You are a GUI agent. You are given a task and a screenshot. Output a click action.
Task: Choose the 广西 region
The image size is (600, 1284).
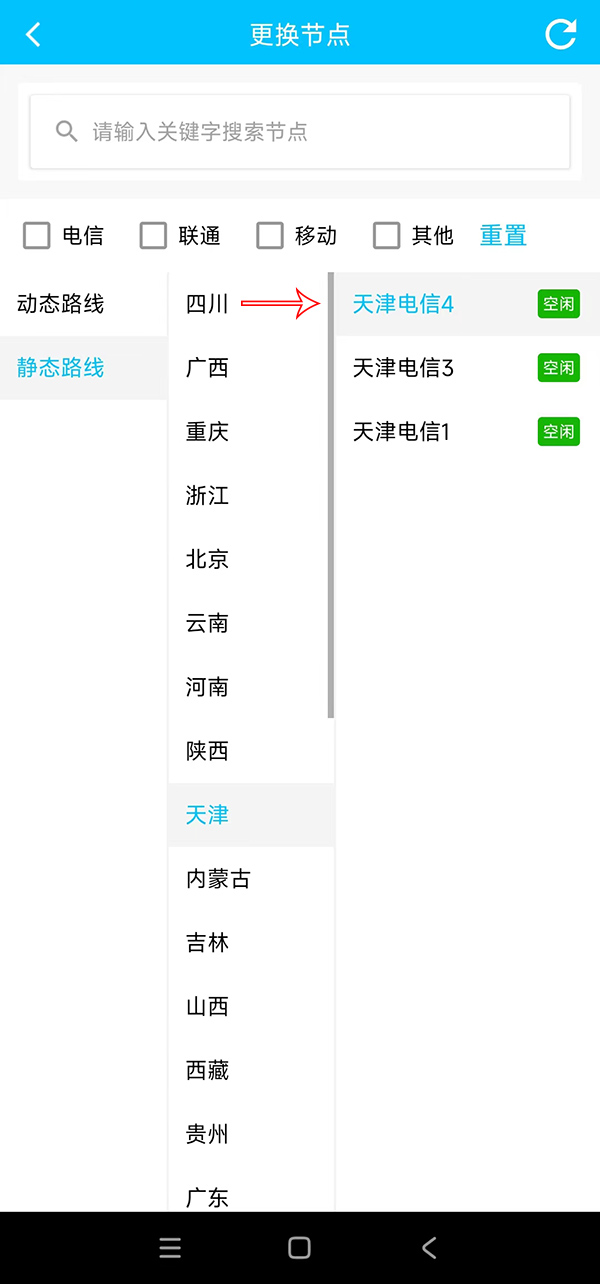208,368
